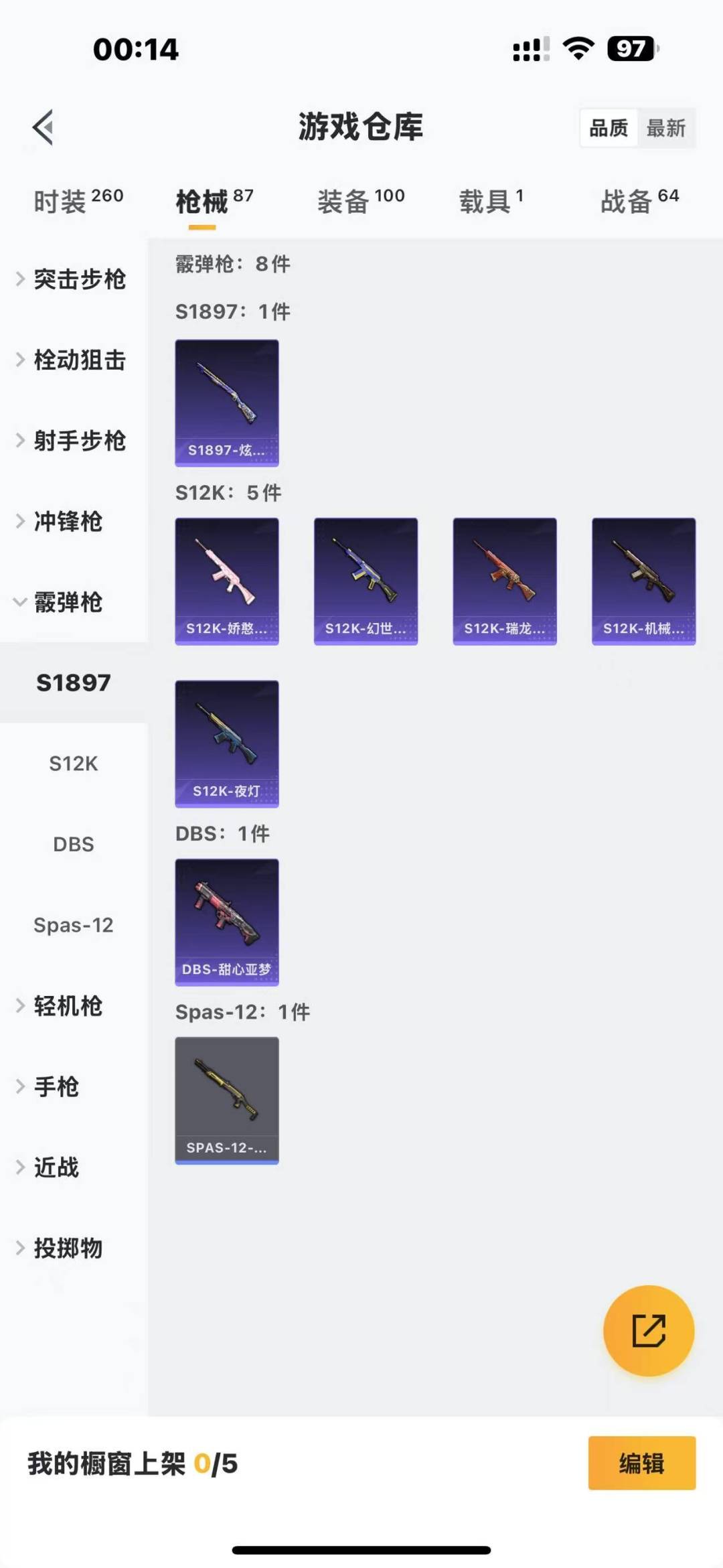Viewport: 723px width, 1568px height.
Task: Switch to the 装备 tab
Action: (361, 201)
